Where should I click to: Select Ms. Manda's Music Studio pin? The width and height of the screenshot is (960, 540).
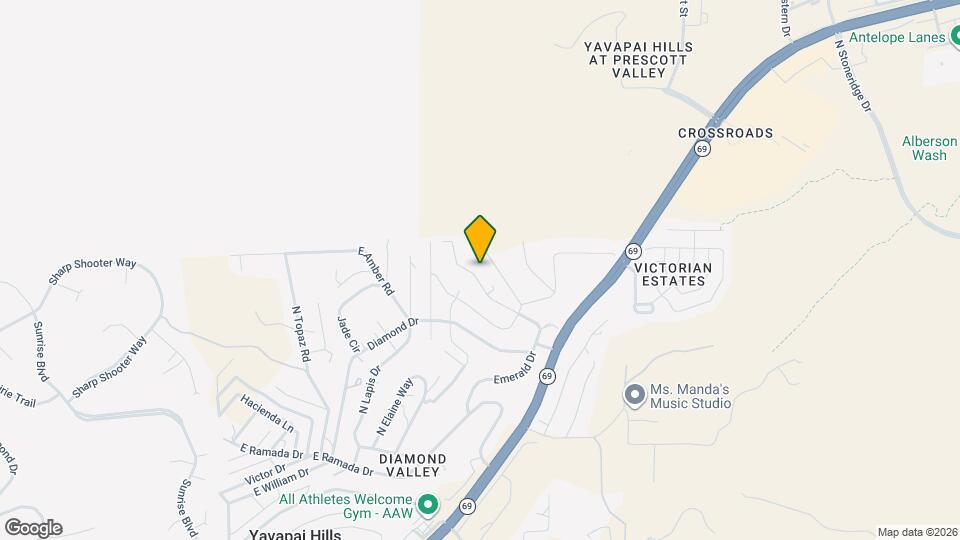pos(634,396)
